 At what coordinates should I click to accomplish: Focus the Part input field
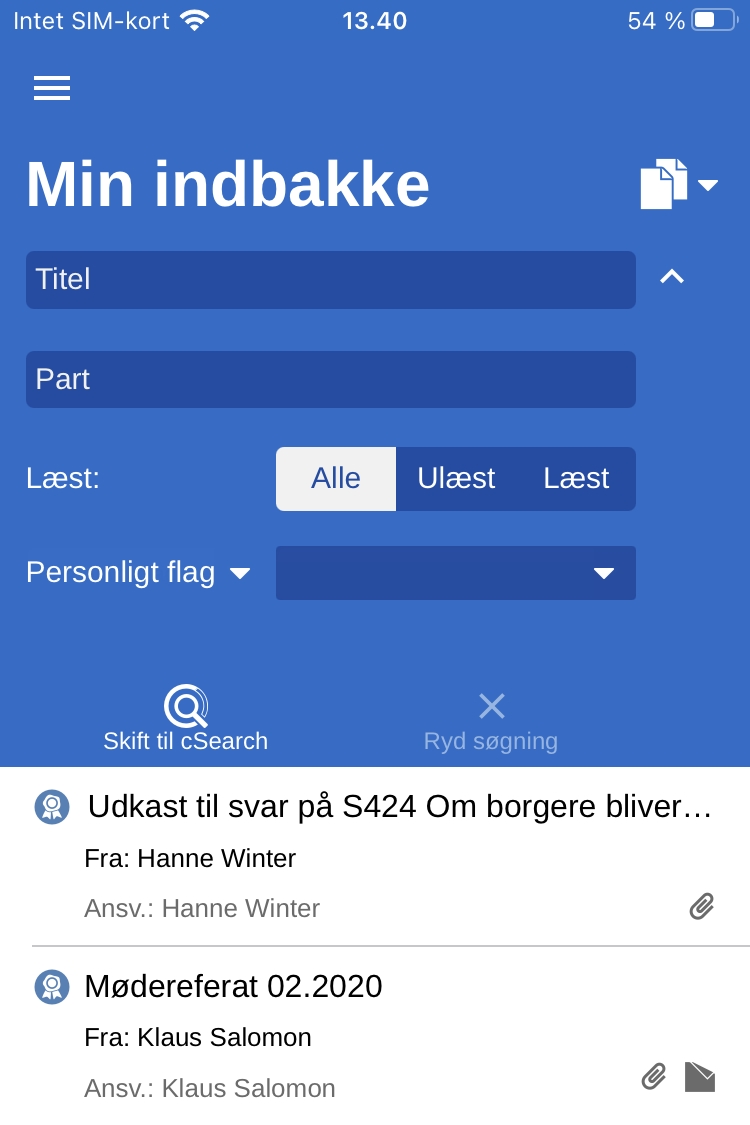[x=330, y=380]
